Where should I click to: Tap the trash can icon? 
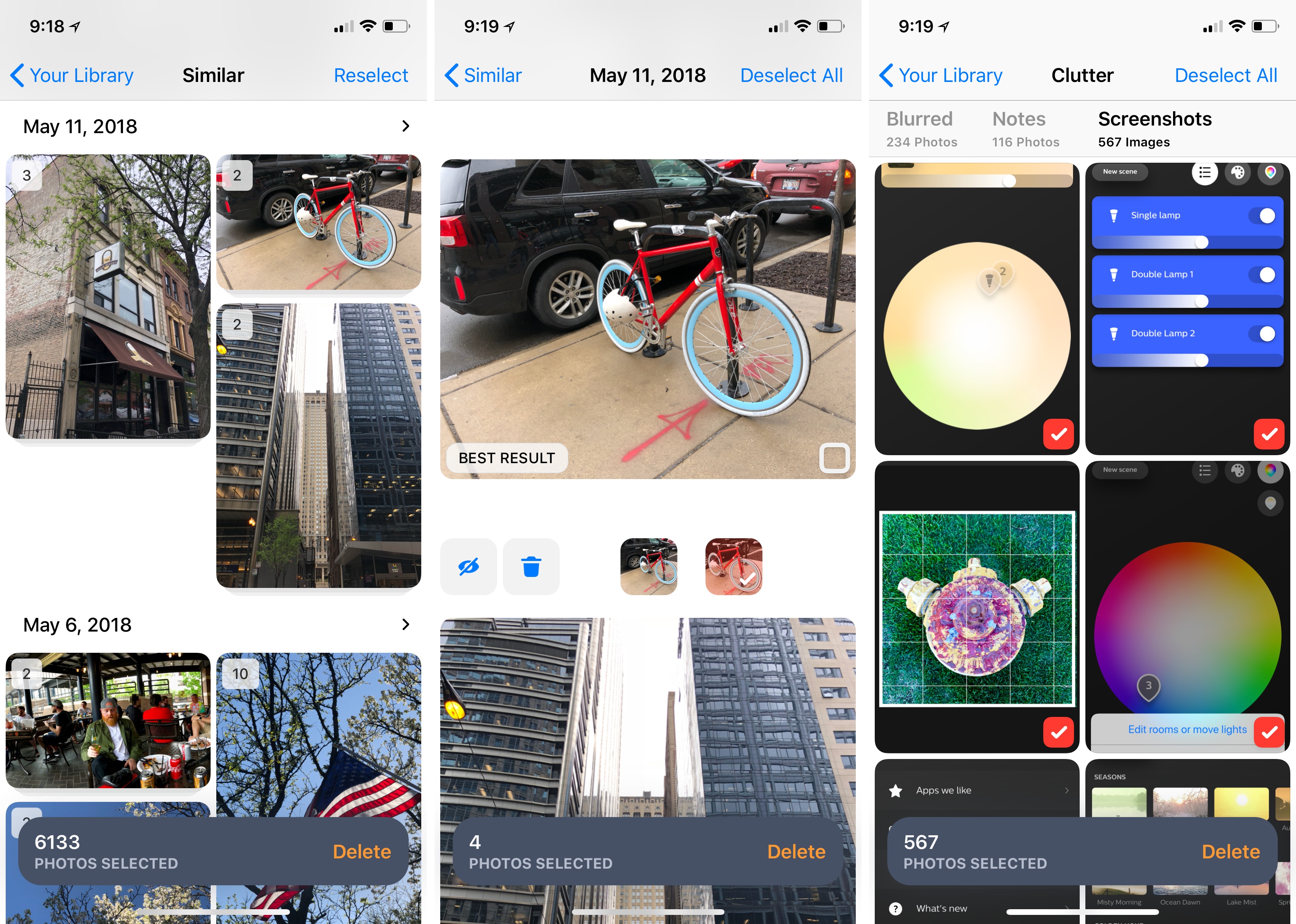pyautogui.click(x=531, y=567)
